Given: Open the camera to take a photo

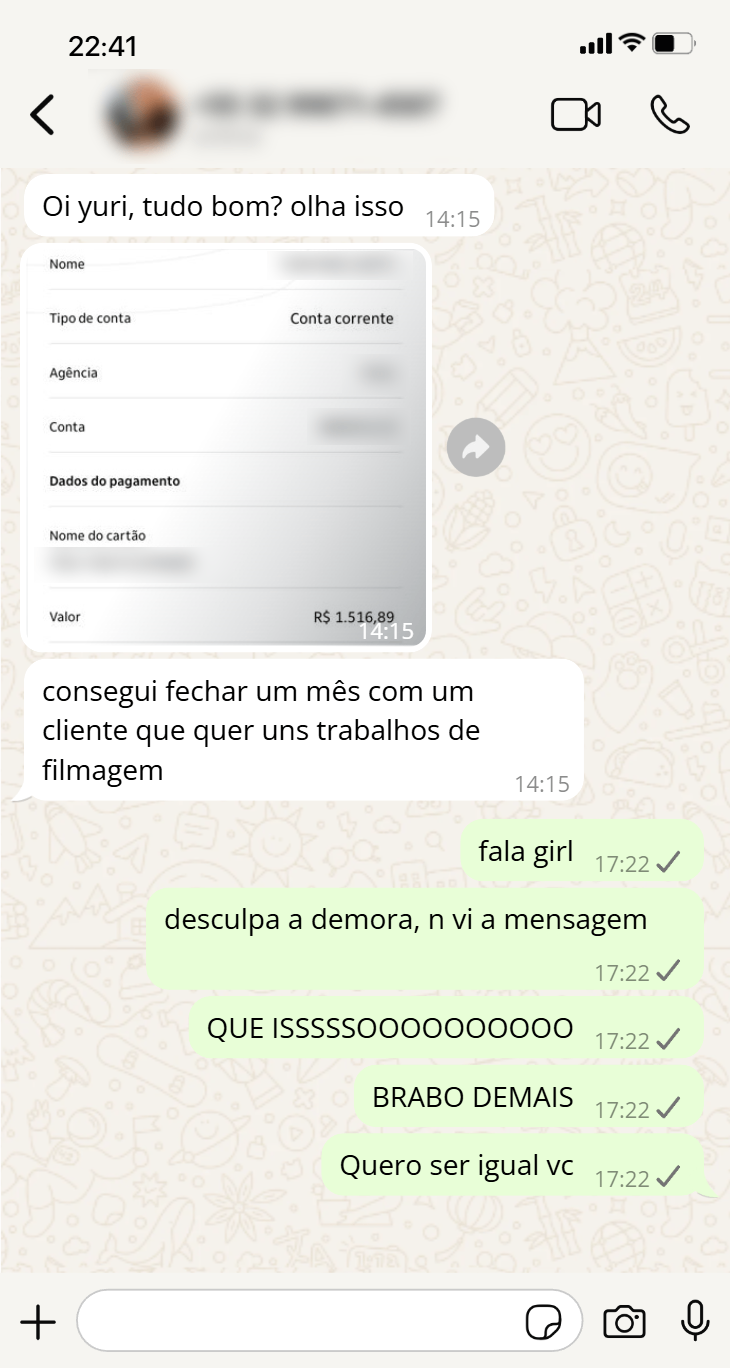Looking at the screenshot, I should (624, 1322).
